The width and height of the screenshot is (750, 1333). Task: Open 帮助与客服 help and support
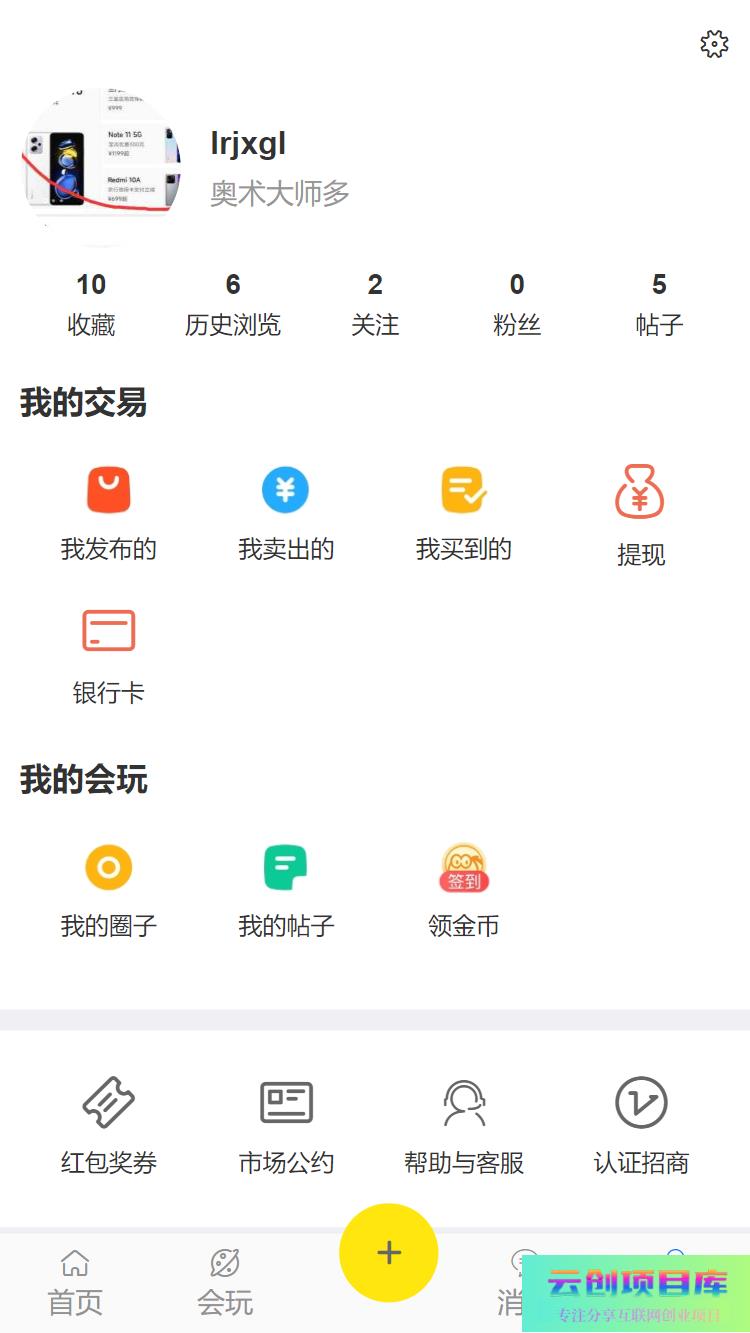point(464,1126)
